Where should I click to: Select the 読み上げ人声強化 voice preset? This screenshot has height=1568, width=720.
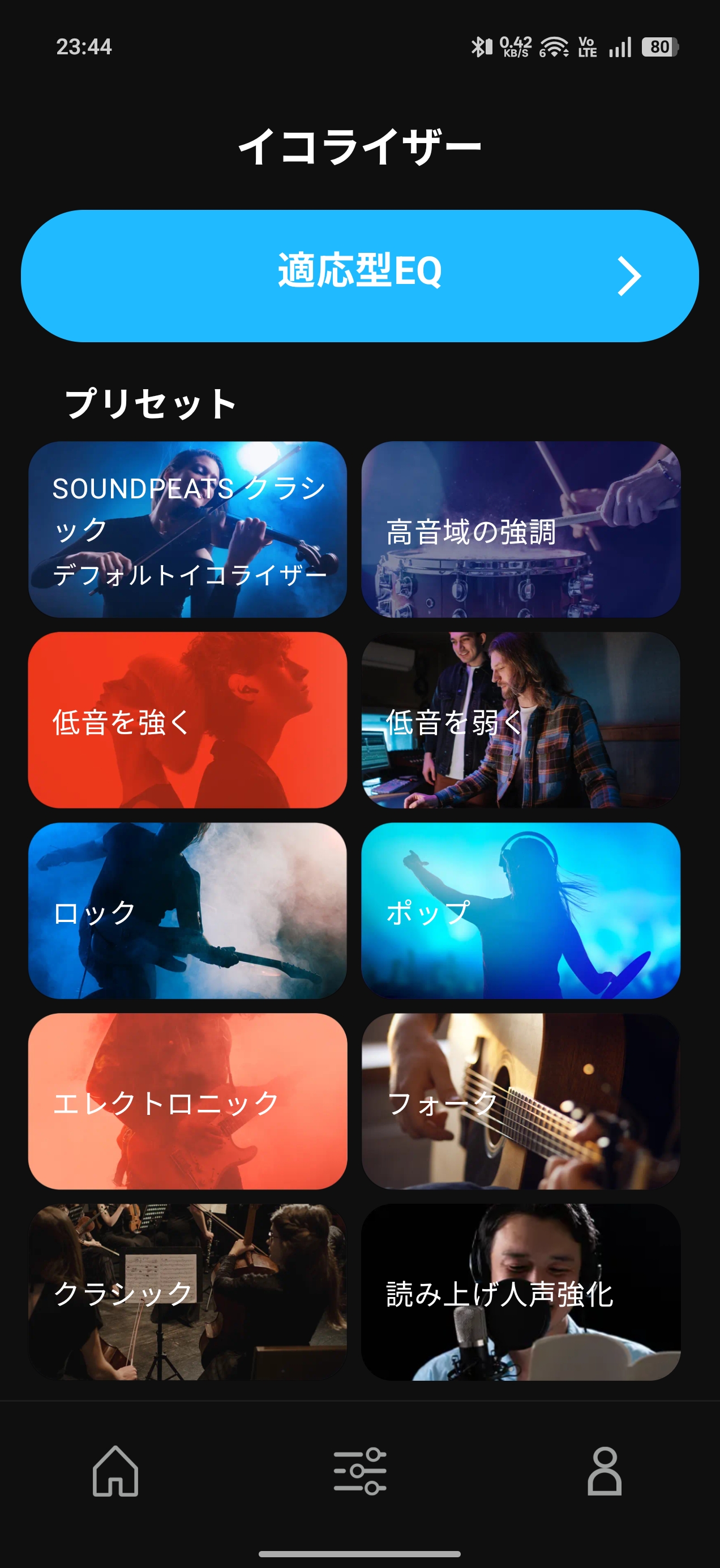coord(520,1291)
